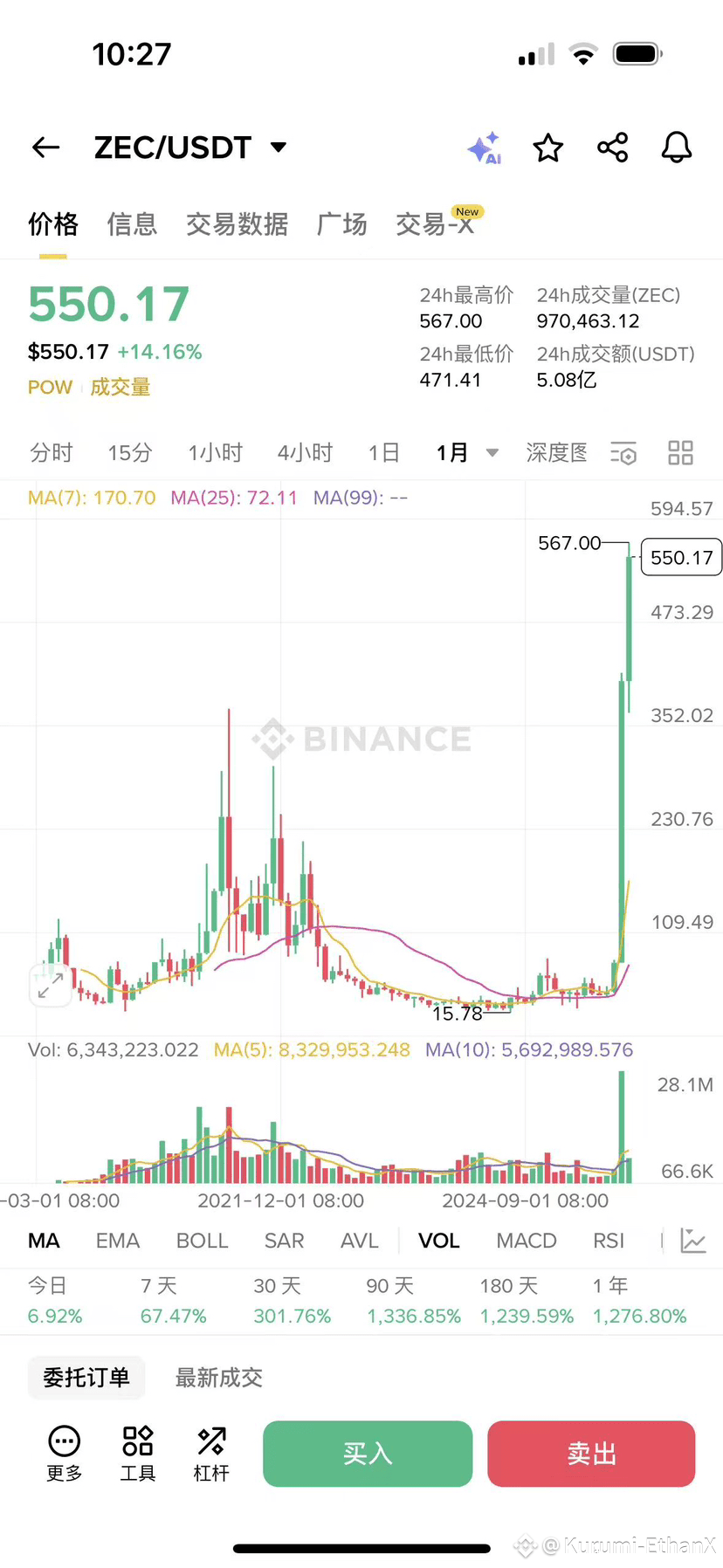Tap the green 买入 button

[368, 1454]
